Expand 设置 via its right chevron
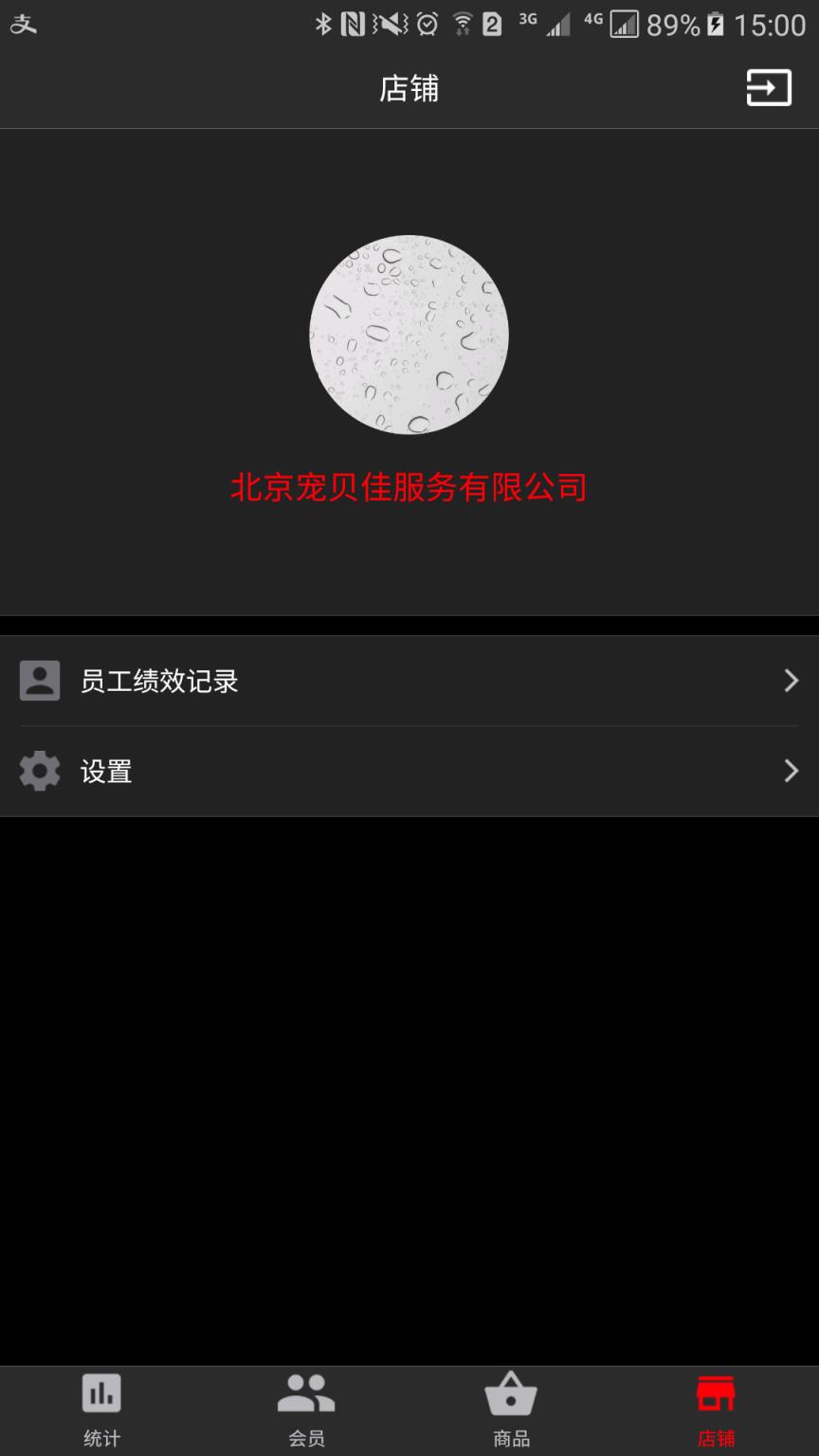The image size is (819, 1456). point(792,771)
